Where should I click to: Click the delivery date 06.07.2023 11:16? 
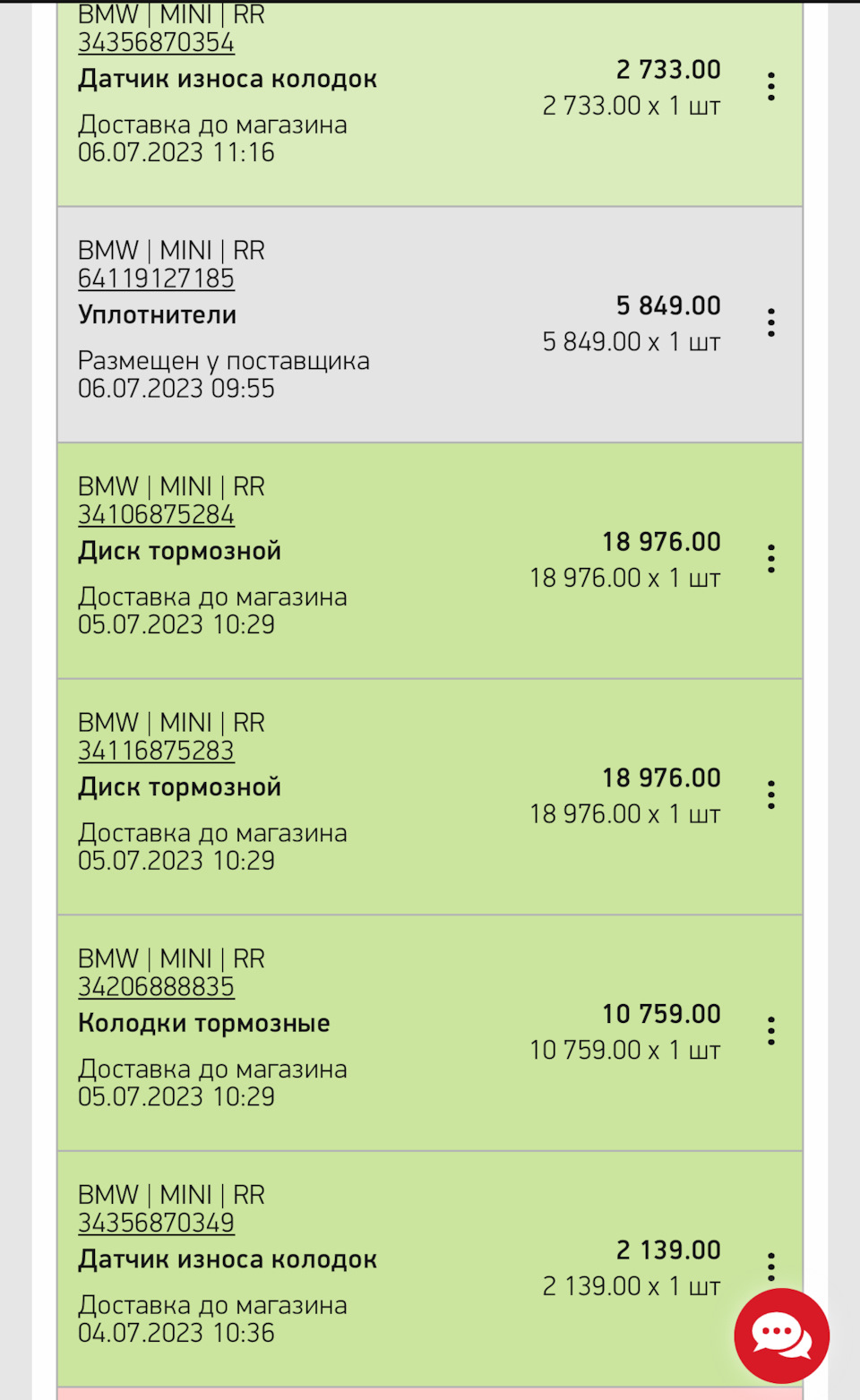tap(176, 152)
